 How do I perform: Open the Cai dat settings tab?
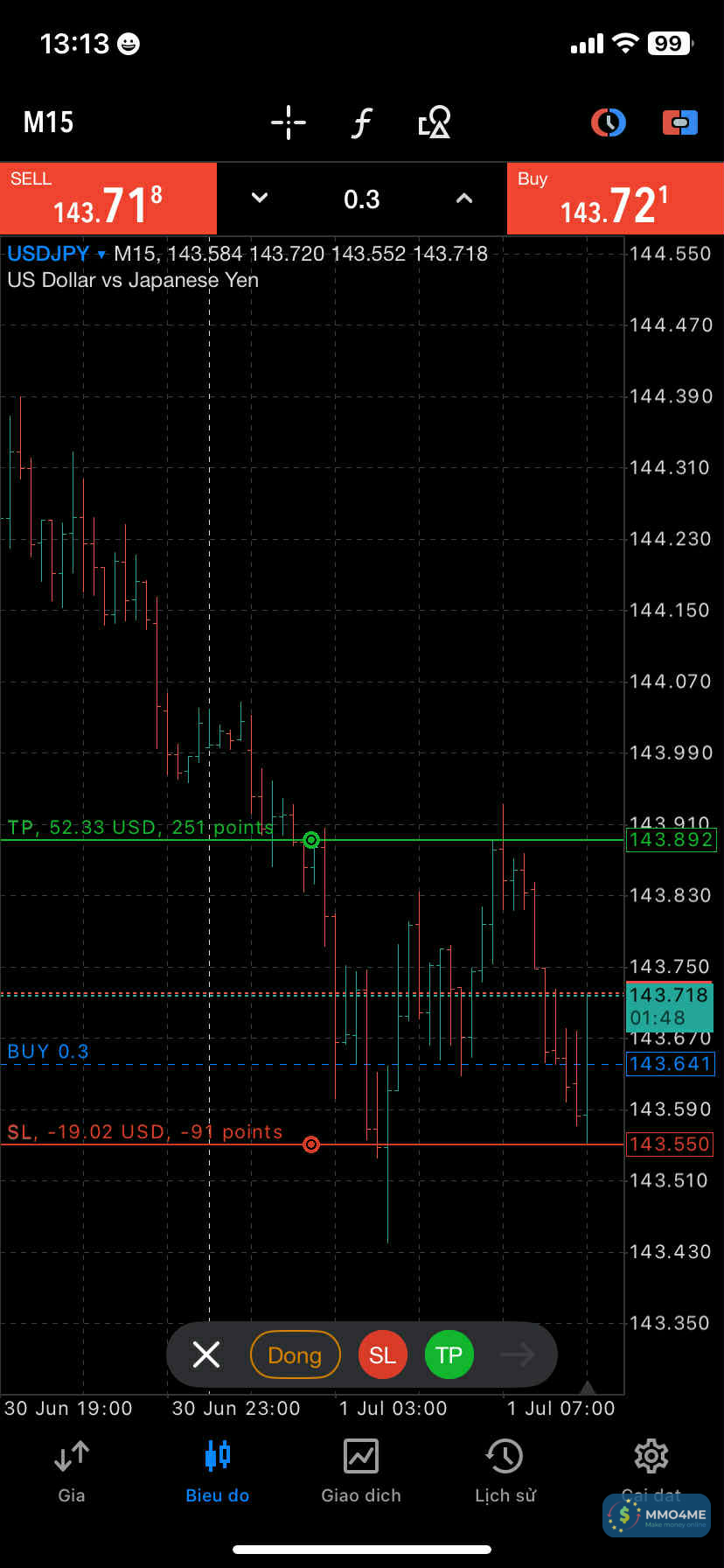click(x=651, y=1466)
